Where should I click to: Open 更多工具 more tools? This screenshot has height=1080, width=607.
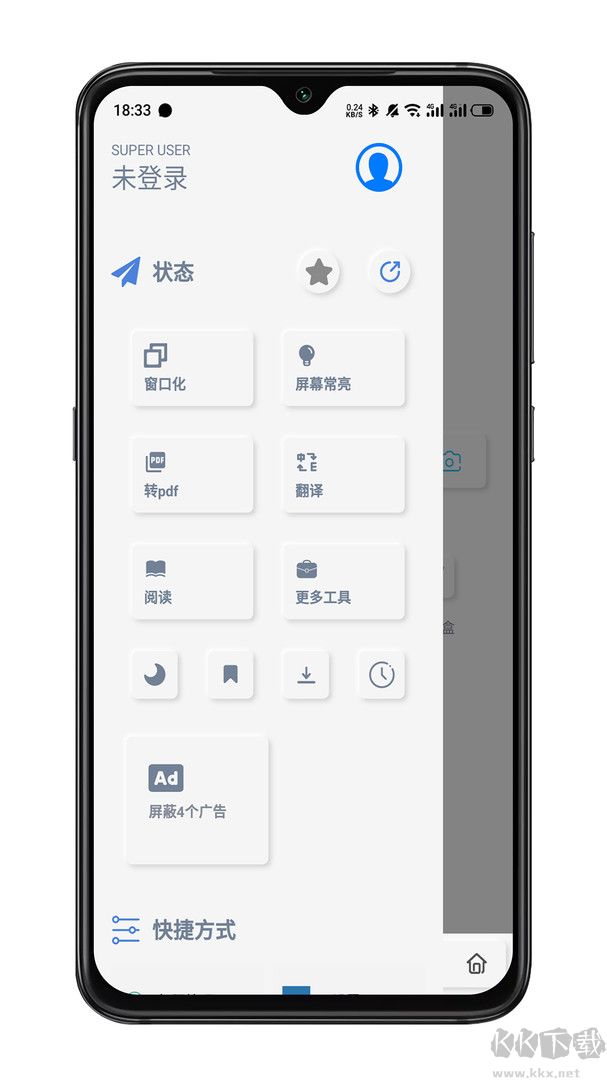click(343, 581)
